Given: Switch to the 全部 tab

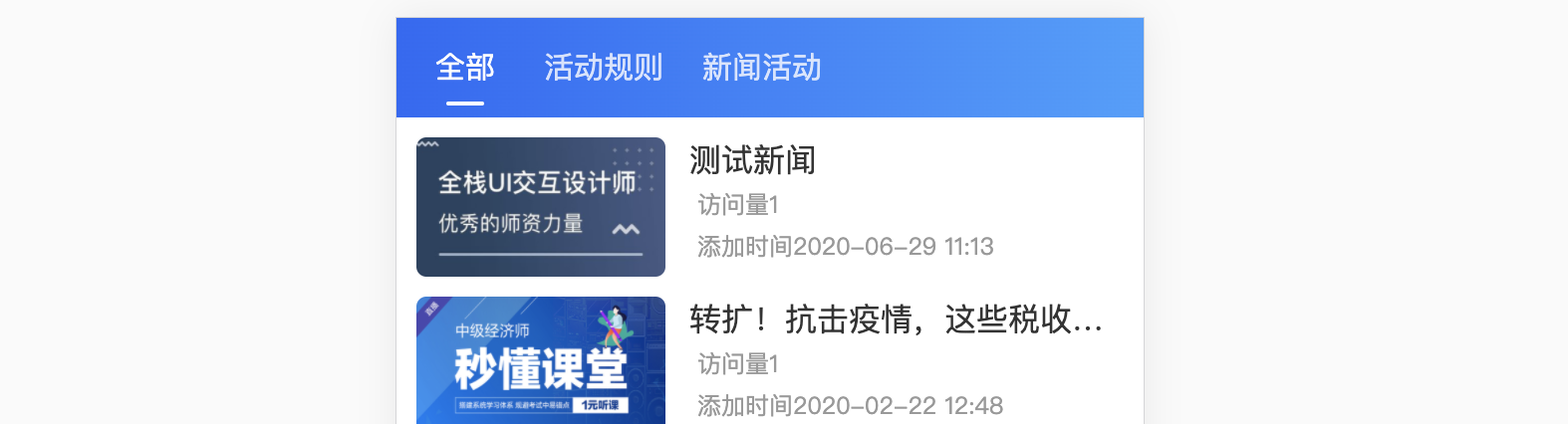Looking at the screenshot, I should [464, 68].
